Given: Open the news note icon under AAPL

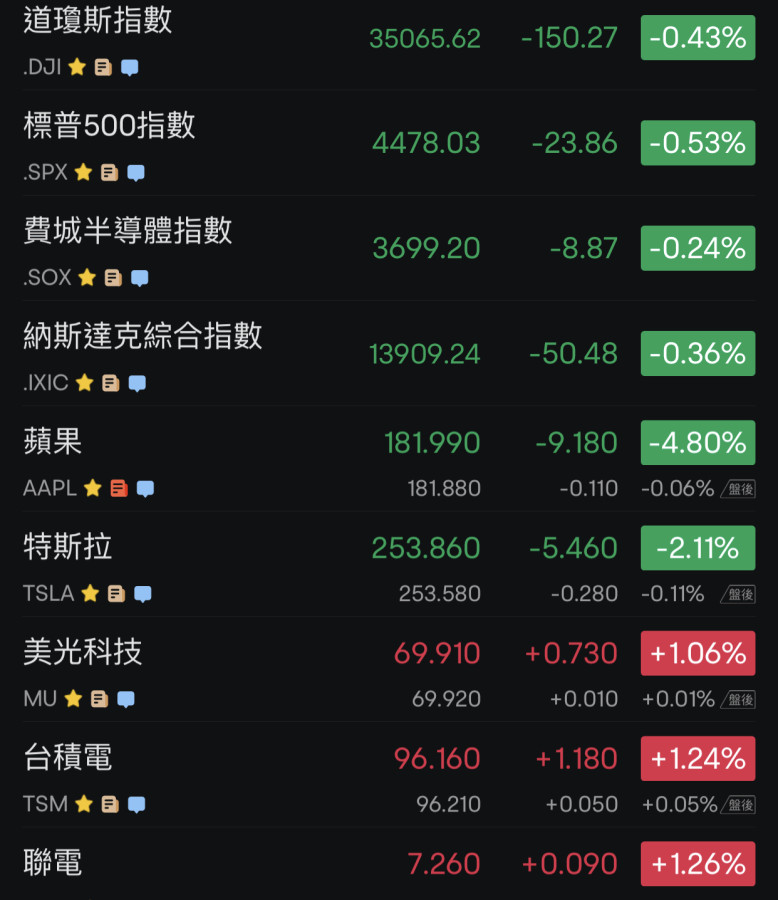Looking at the screenshot, I should [x=119, y=489].
